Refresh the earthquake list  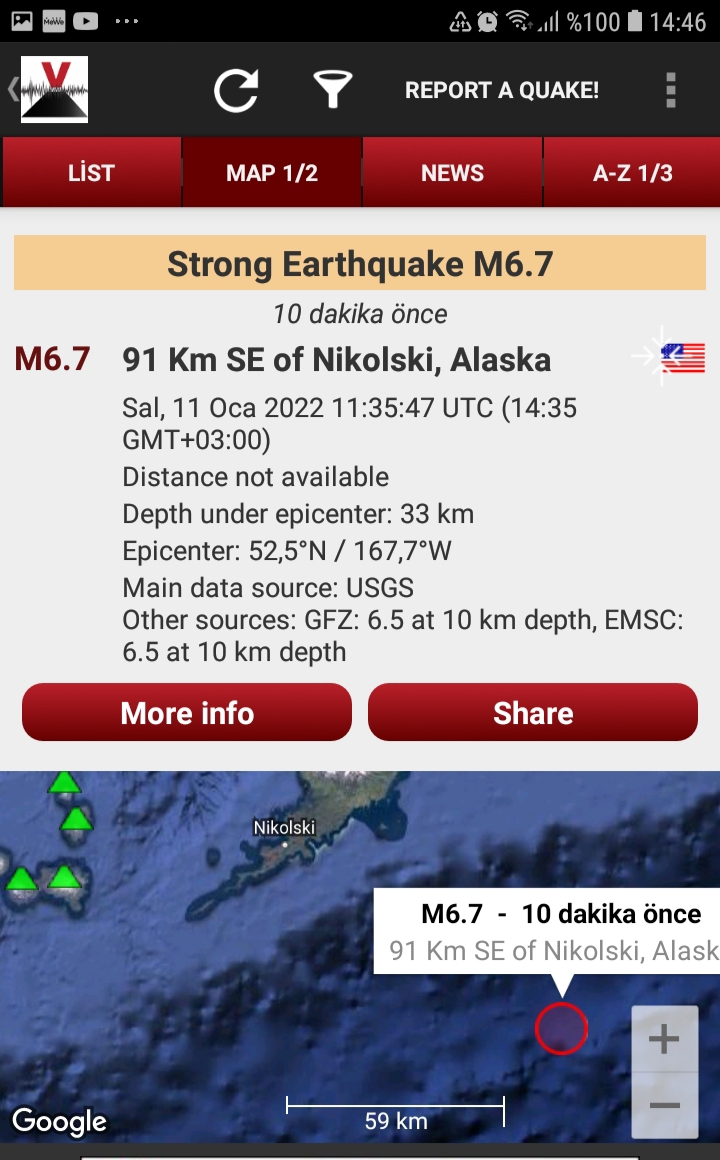click(236, 90)
